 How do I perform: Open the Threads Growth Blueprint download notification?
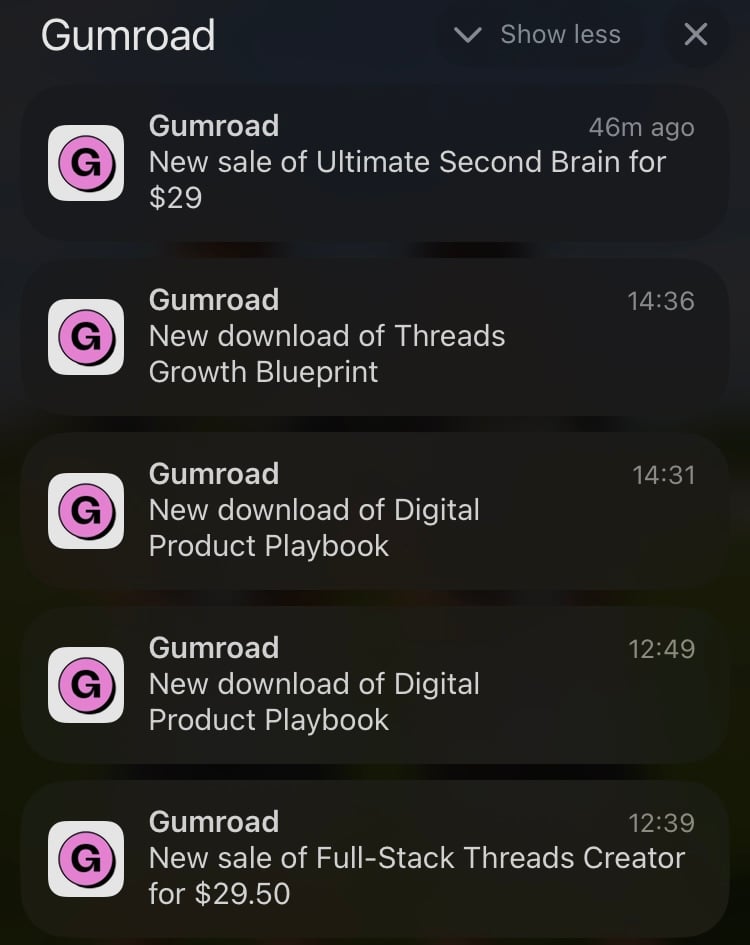[375, 336]
